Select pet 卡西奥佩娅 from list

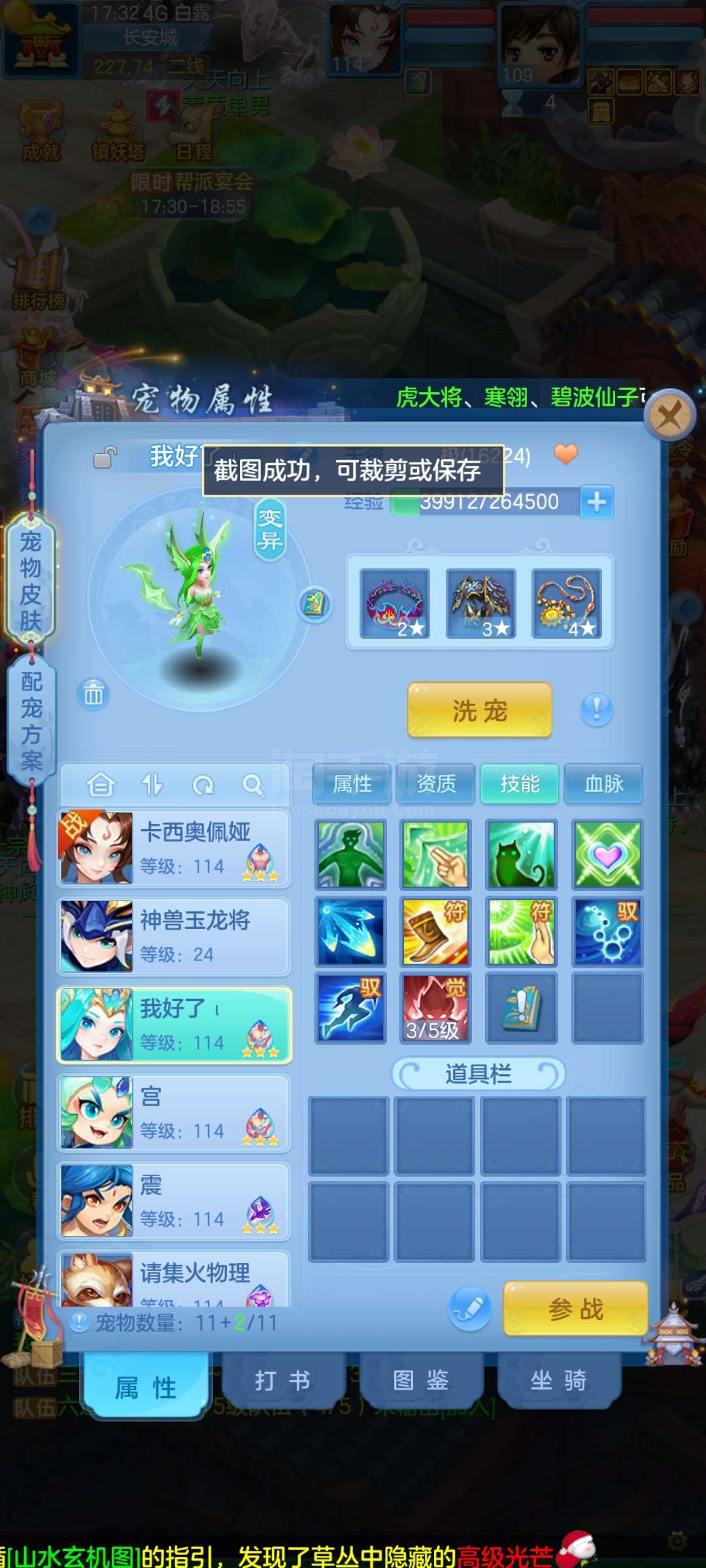tap(174, 848)
